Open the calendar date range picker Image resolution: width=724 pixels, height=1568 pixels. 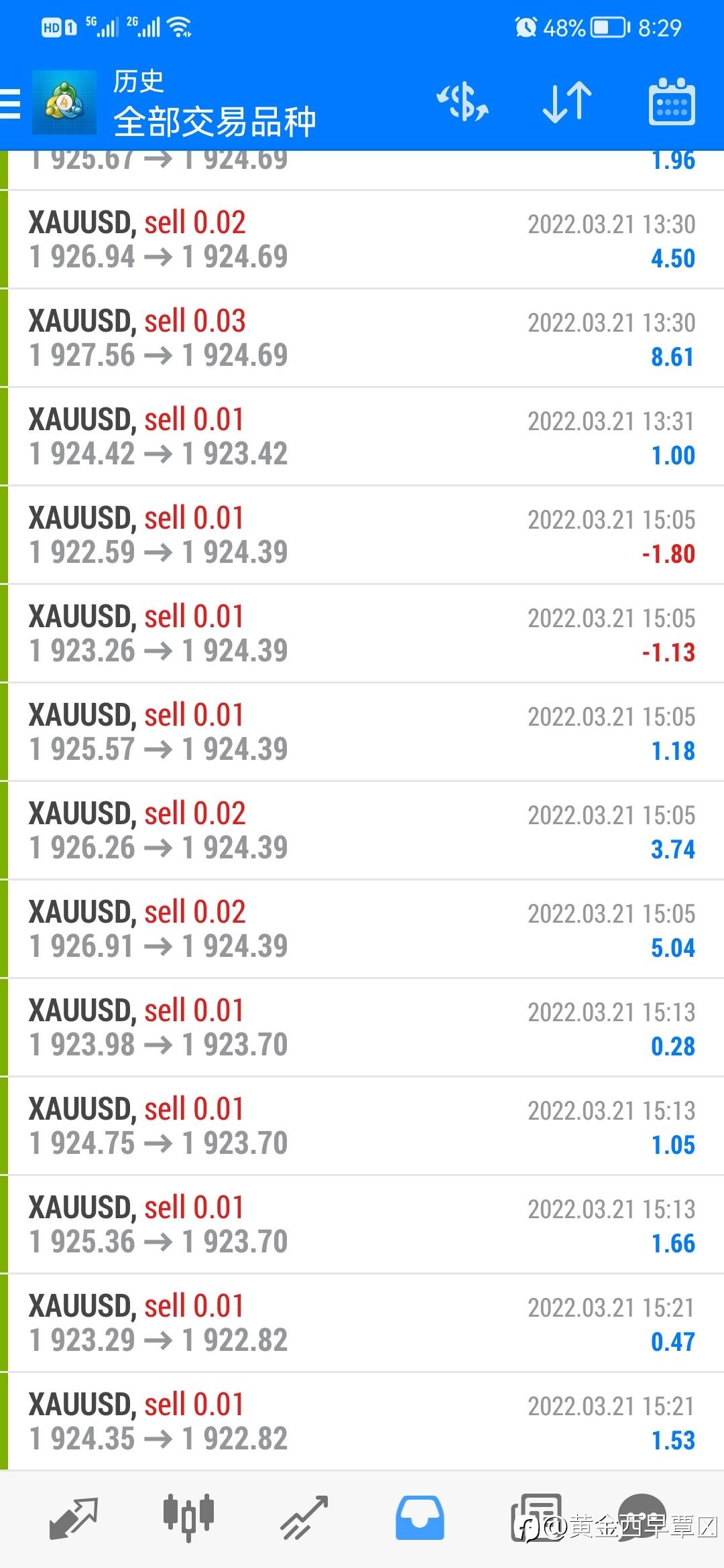point(672,103)
